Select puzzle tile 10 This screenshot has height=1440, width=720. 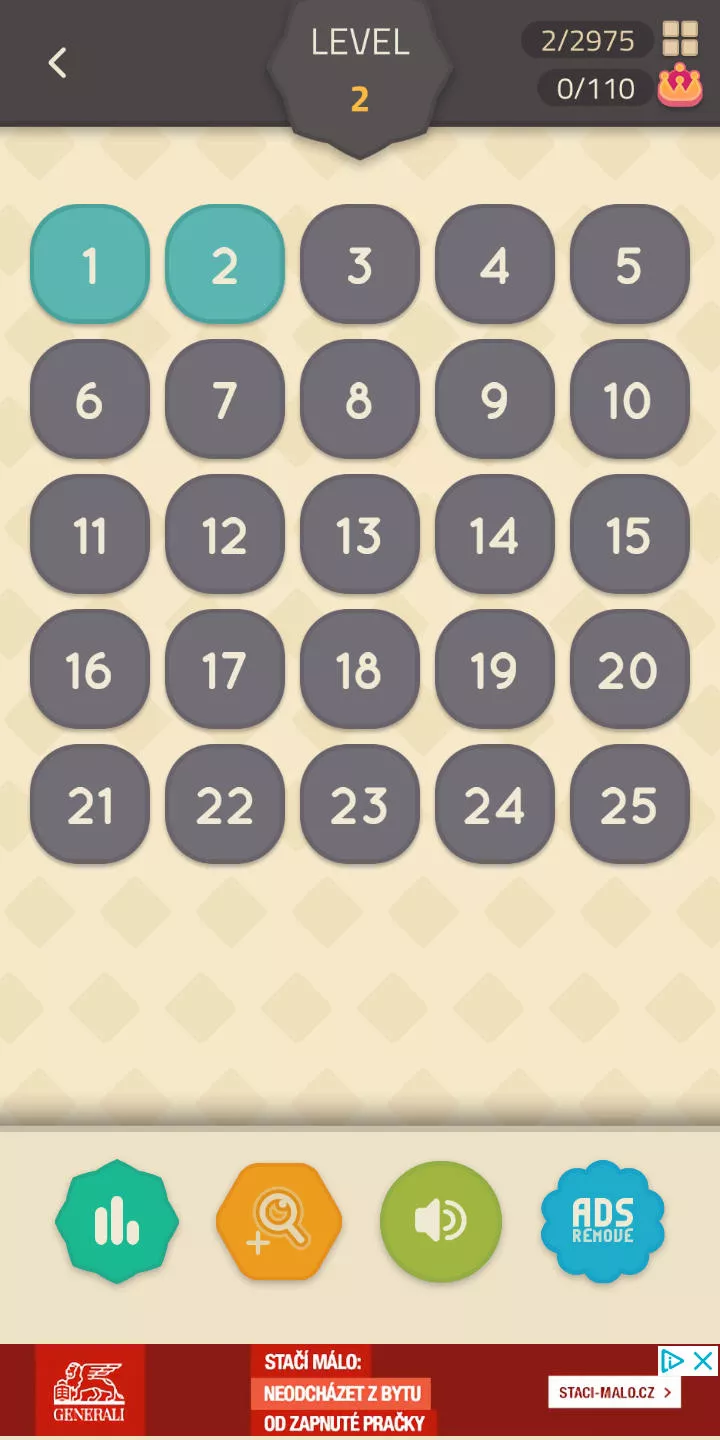pyautogui.click(x=630, y=400)
